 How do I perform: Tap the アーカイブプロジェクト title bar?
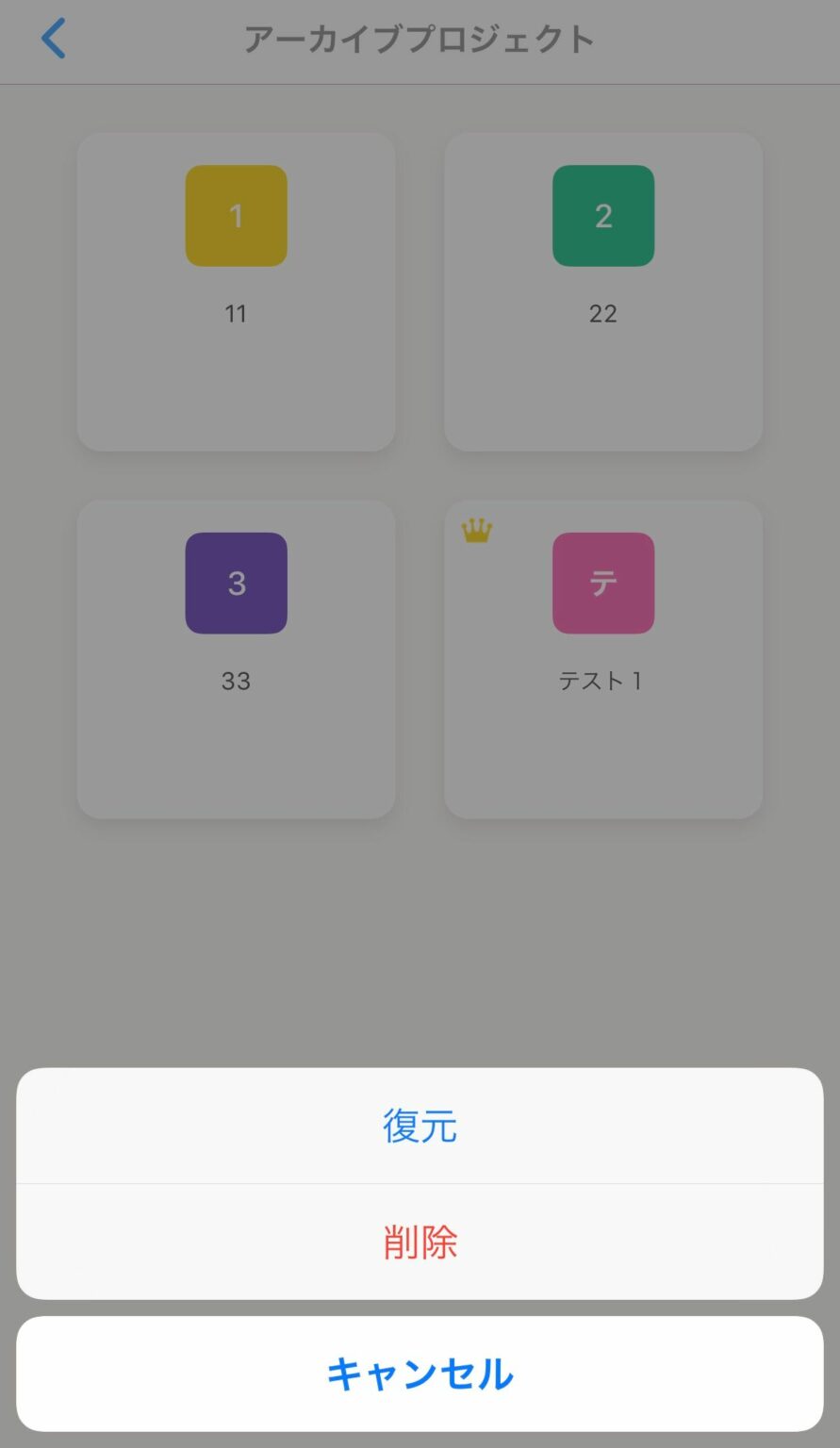420,40
